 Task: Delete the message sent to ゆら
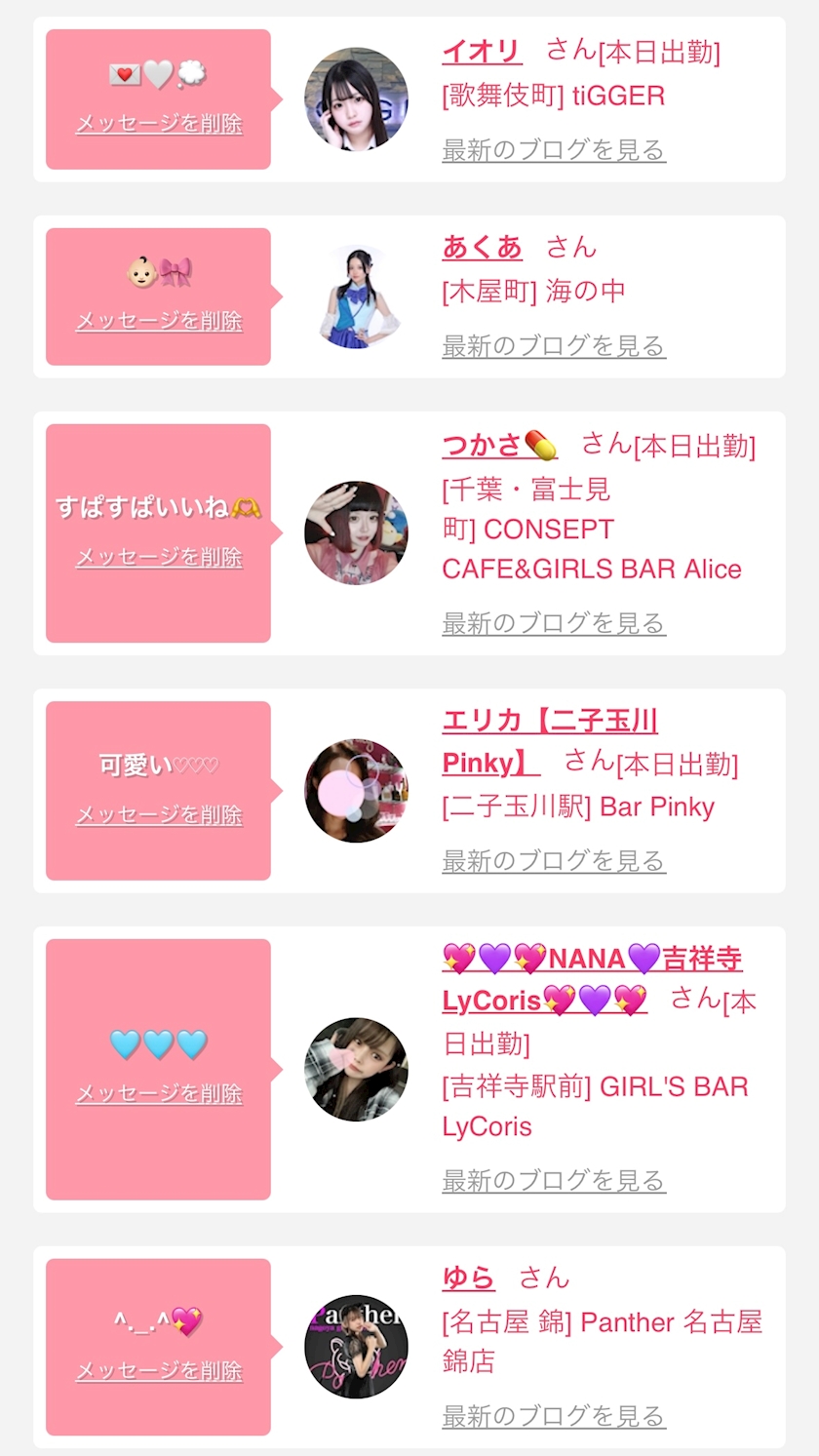159,1370
